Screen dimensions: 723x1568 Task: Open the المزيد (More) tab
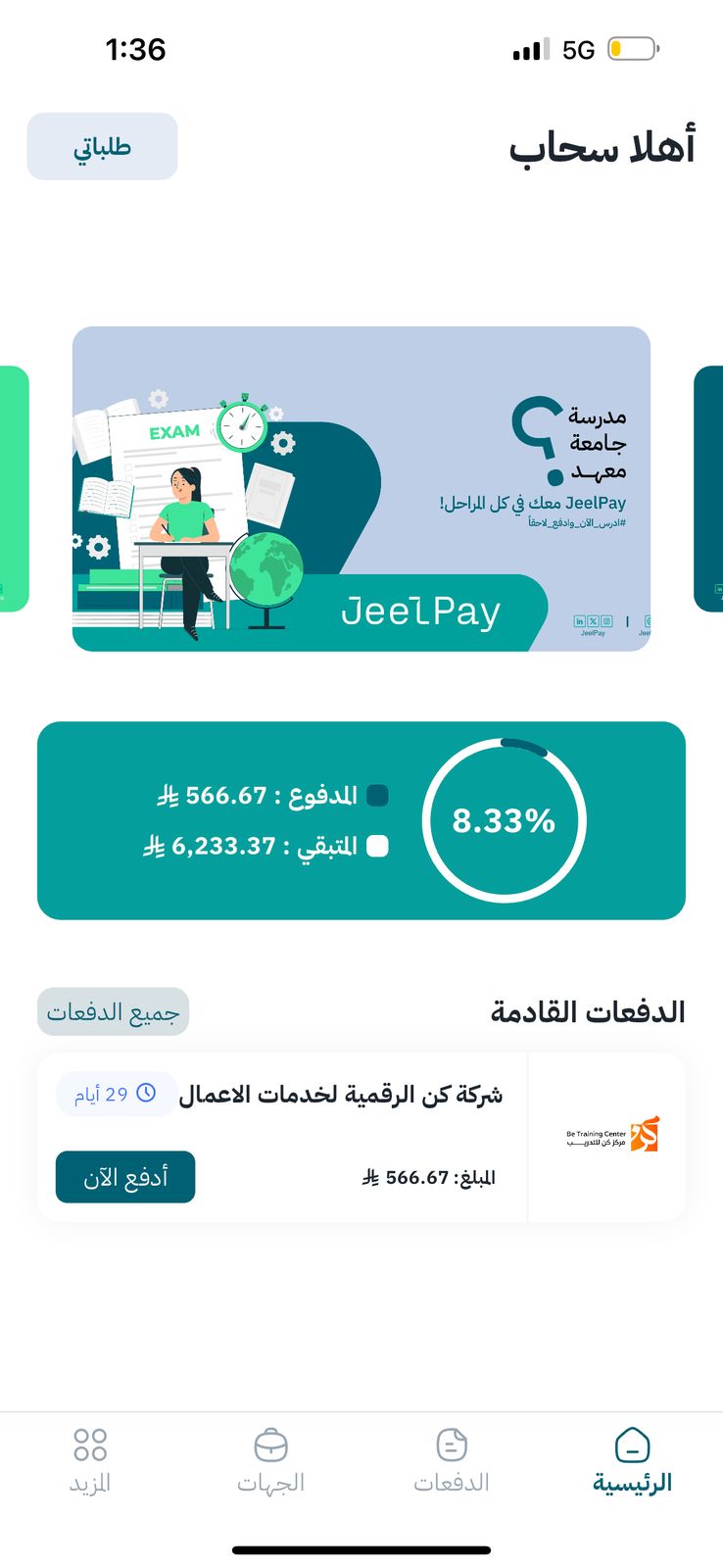pyautogui.click(x=90, y=1460)
